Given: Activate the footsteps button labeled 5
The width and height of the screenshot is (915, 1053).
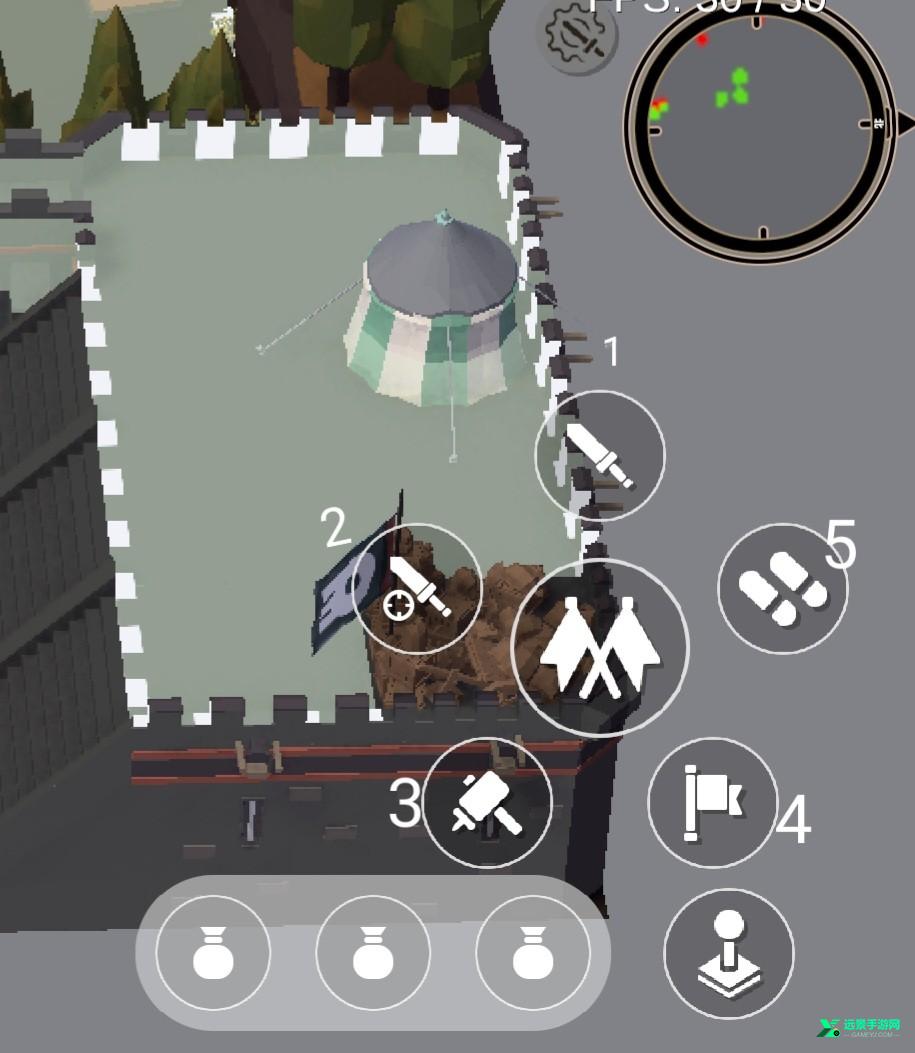Looking at the screenshot, I should [782, 589].
